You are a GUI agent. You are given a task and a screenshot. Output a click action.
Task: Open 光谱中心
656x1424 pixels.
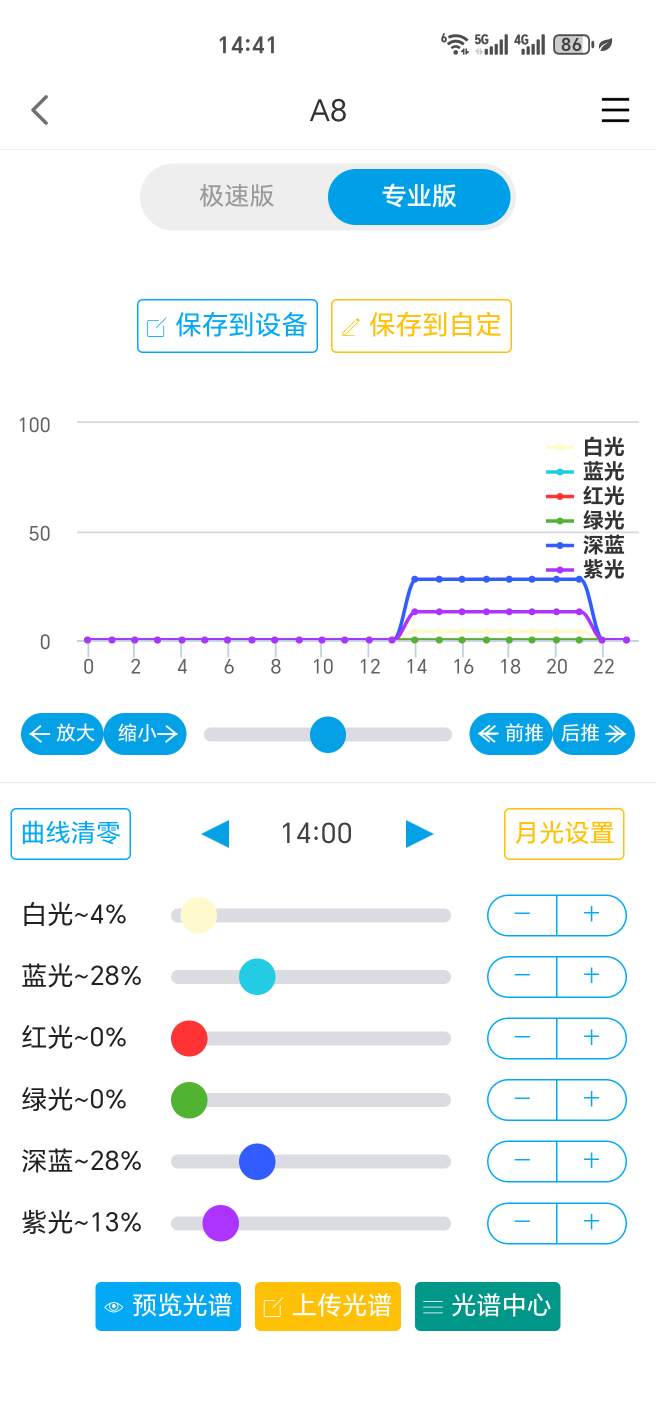tap(488, 1306)
